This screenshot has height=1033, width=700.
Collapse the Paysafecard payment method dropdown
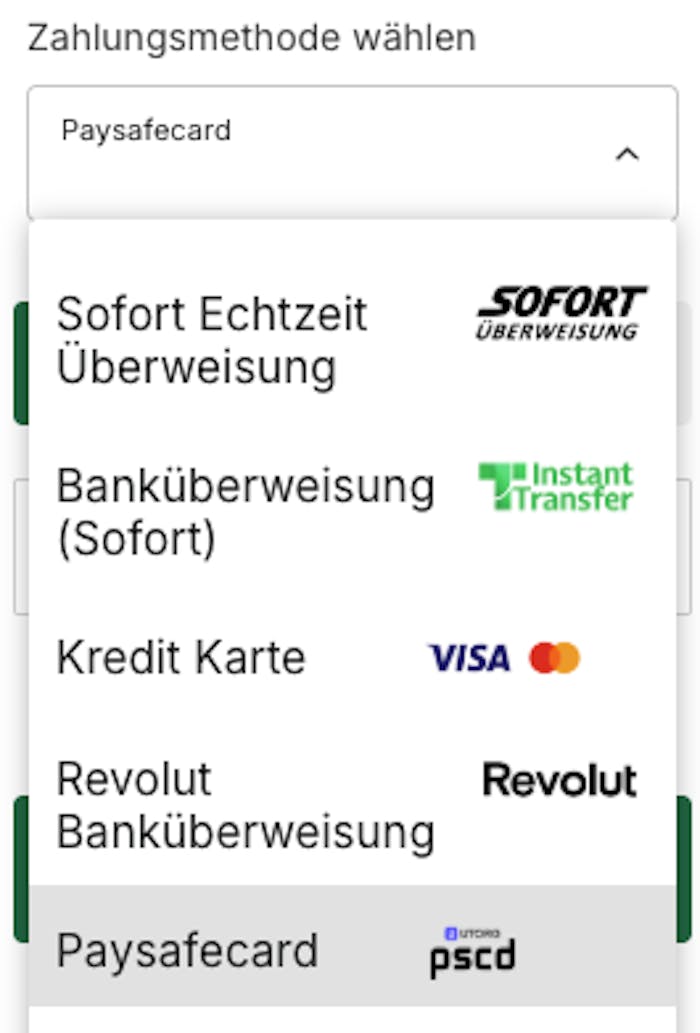(626, 155)
